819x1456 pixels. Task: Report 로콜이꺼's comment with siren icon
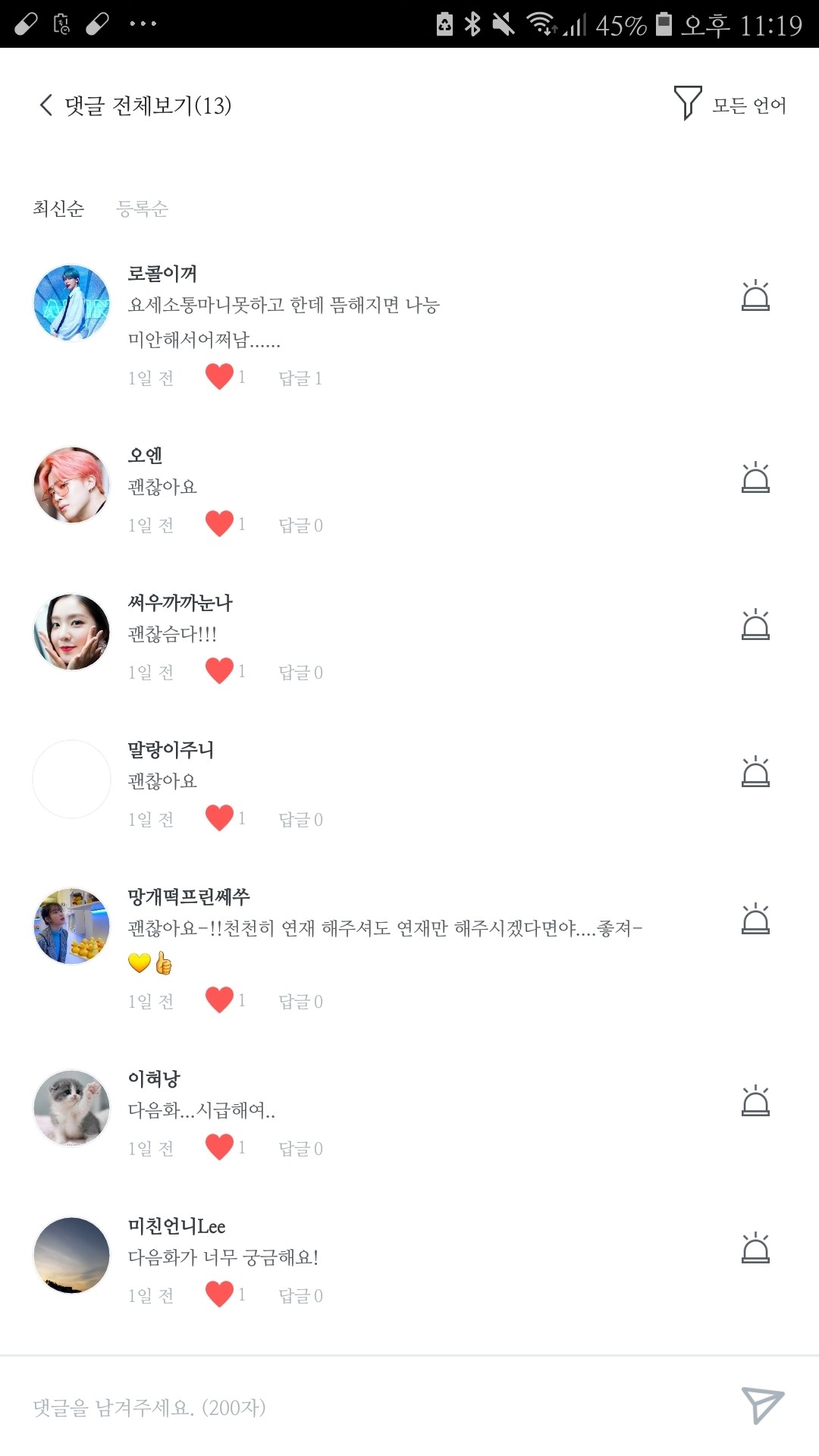pyautogui.click(x=755, y=297)
